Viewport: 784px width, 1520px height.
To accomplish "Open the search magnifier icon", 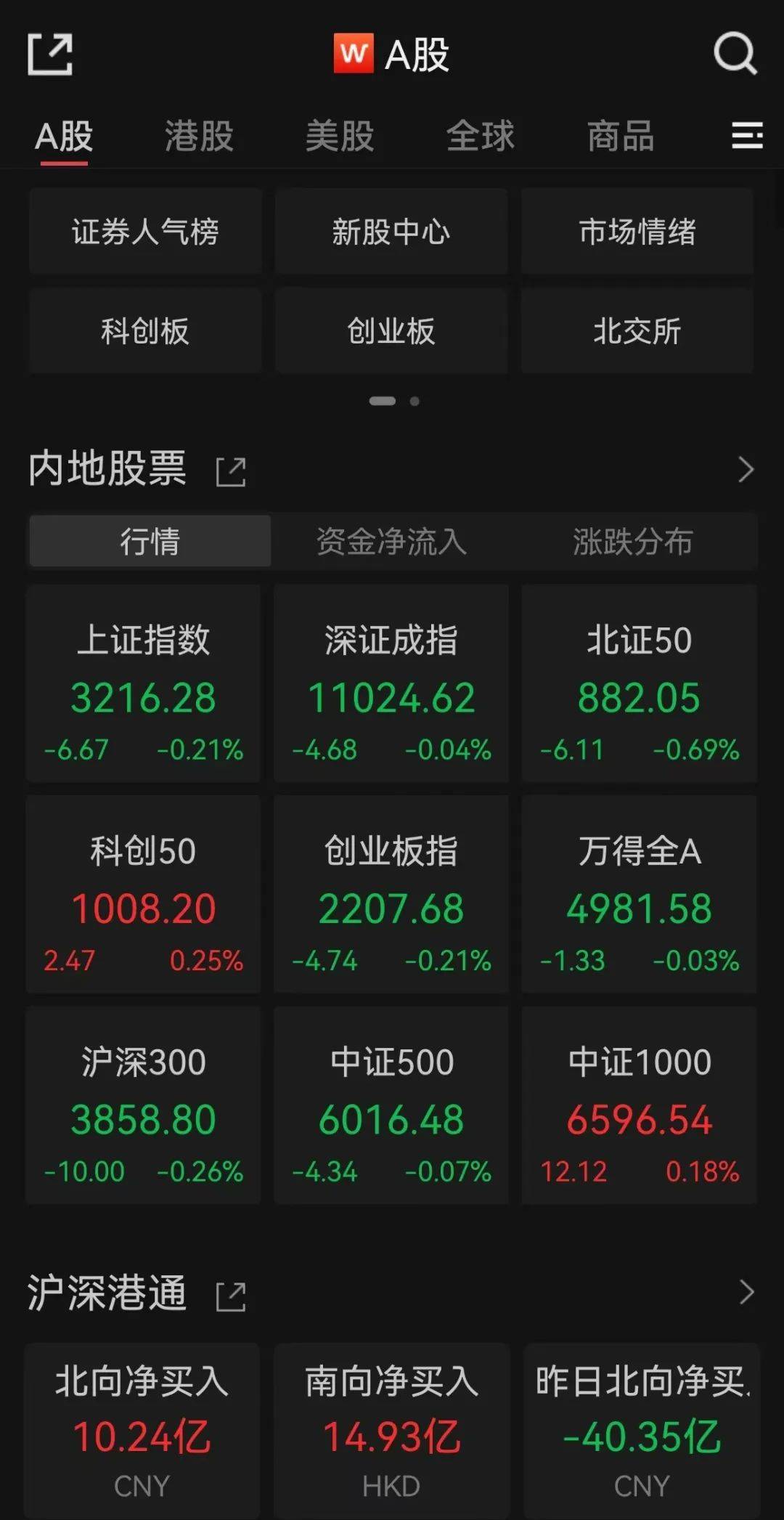I will [735, 53].
